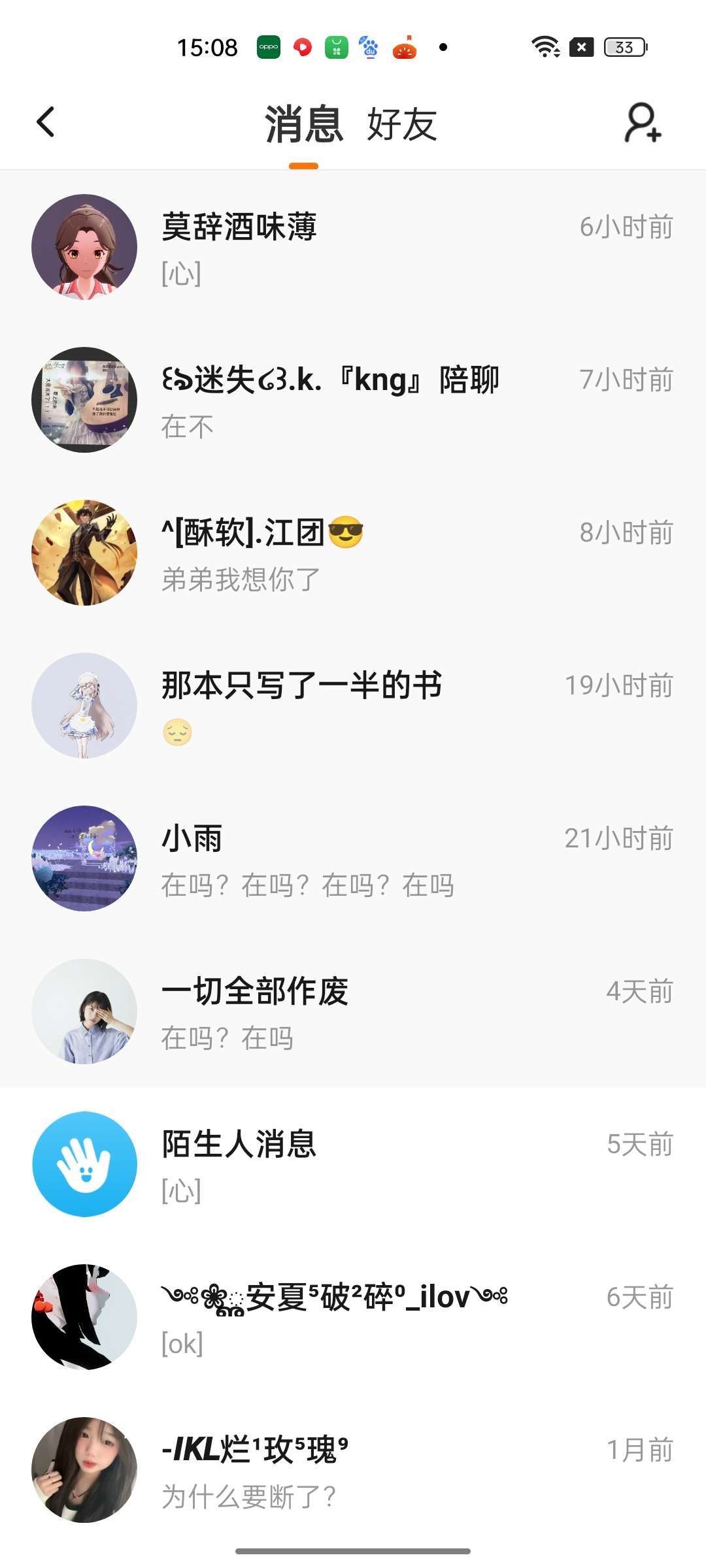Open the conversation with 迷失 kng 陪聊
Viewport: 706px width, 1568px height.
tap(353, 400)
